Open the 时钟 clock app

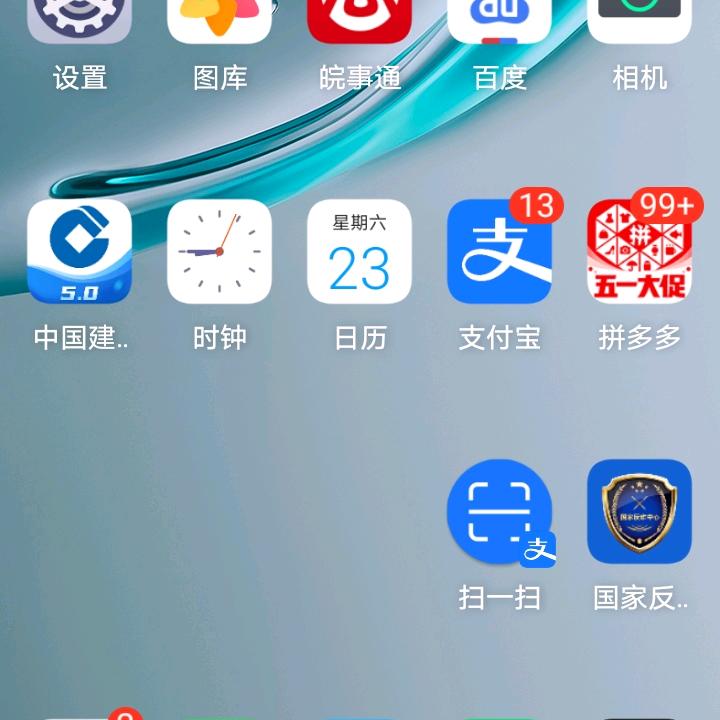coord(219,252)
